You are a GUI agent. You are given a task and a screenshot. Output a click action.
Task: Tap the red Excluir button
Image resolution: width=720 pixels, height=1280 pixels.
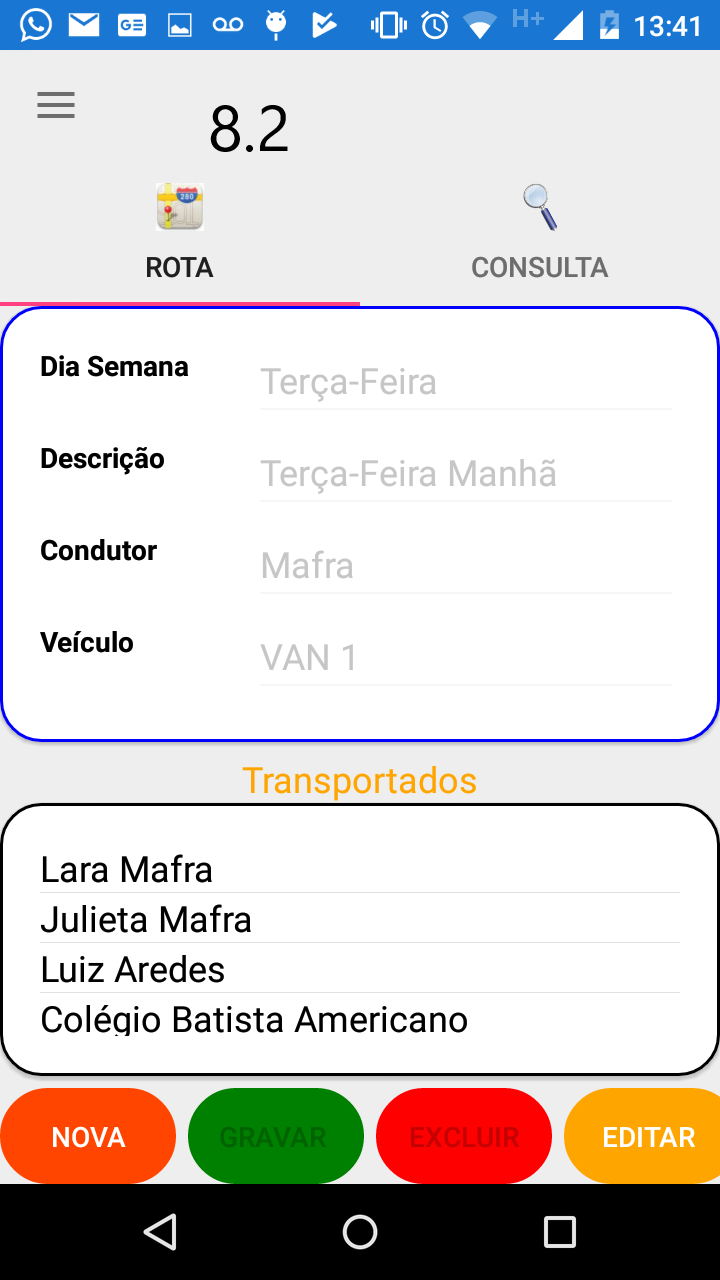464,1136
